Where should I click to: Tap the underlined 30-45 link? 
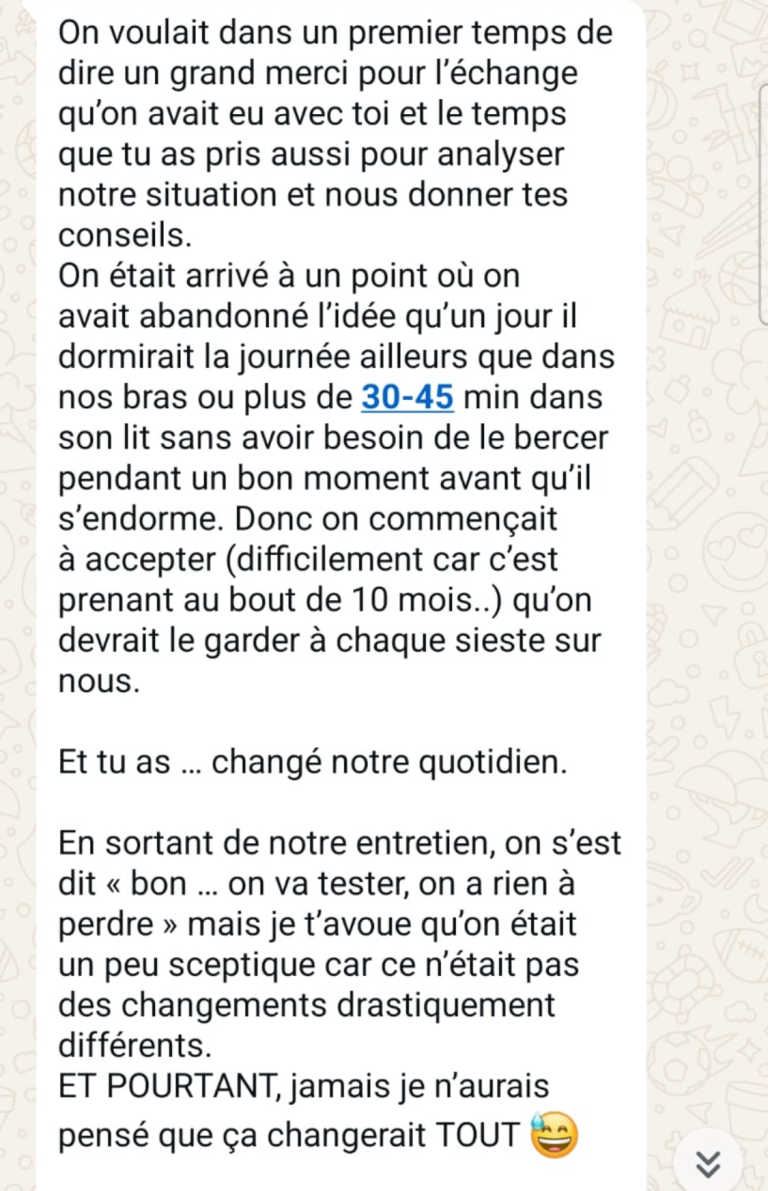[408, 398]
